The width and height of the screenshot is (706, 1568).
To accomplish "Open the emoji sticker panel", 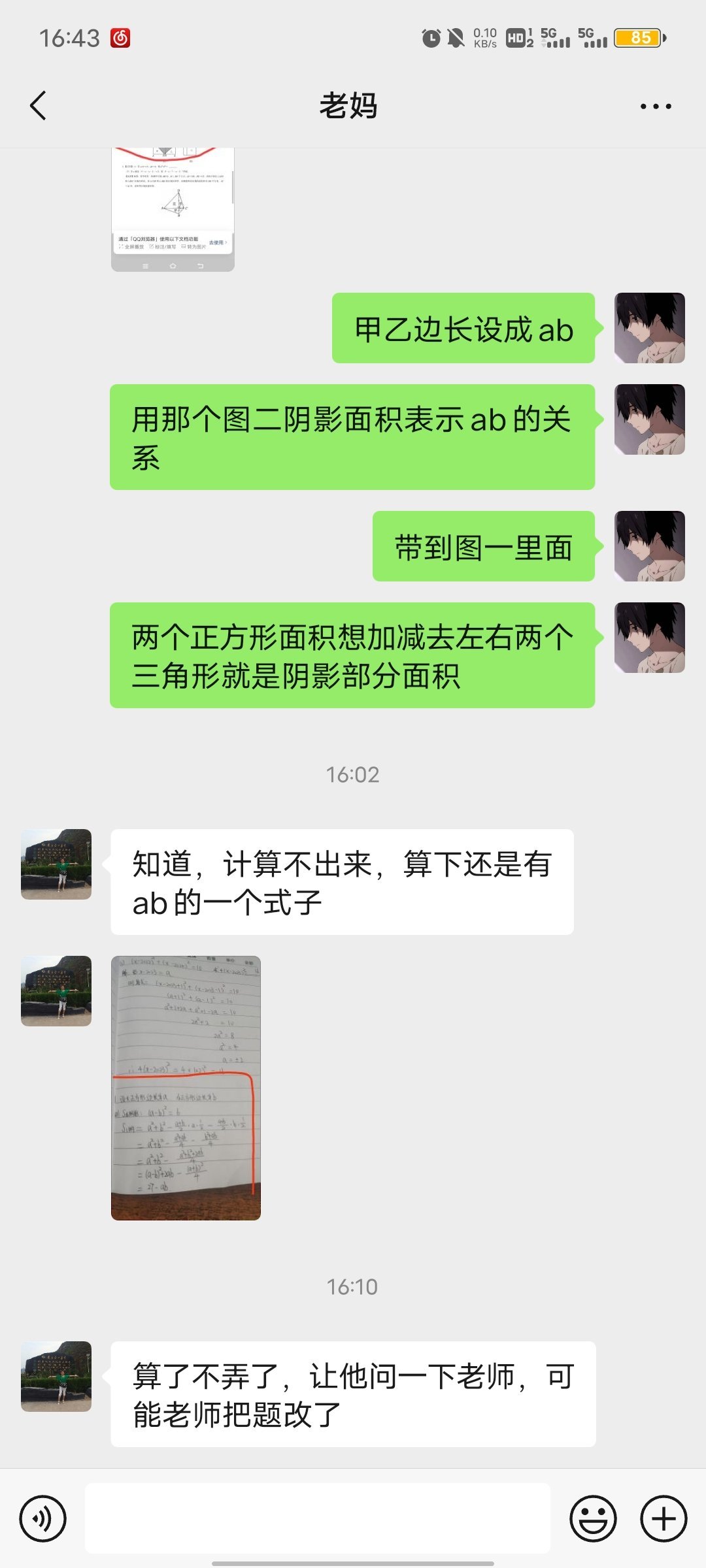I will [593, 1519].
